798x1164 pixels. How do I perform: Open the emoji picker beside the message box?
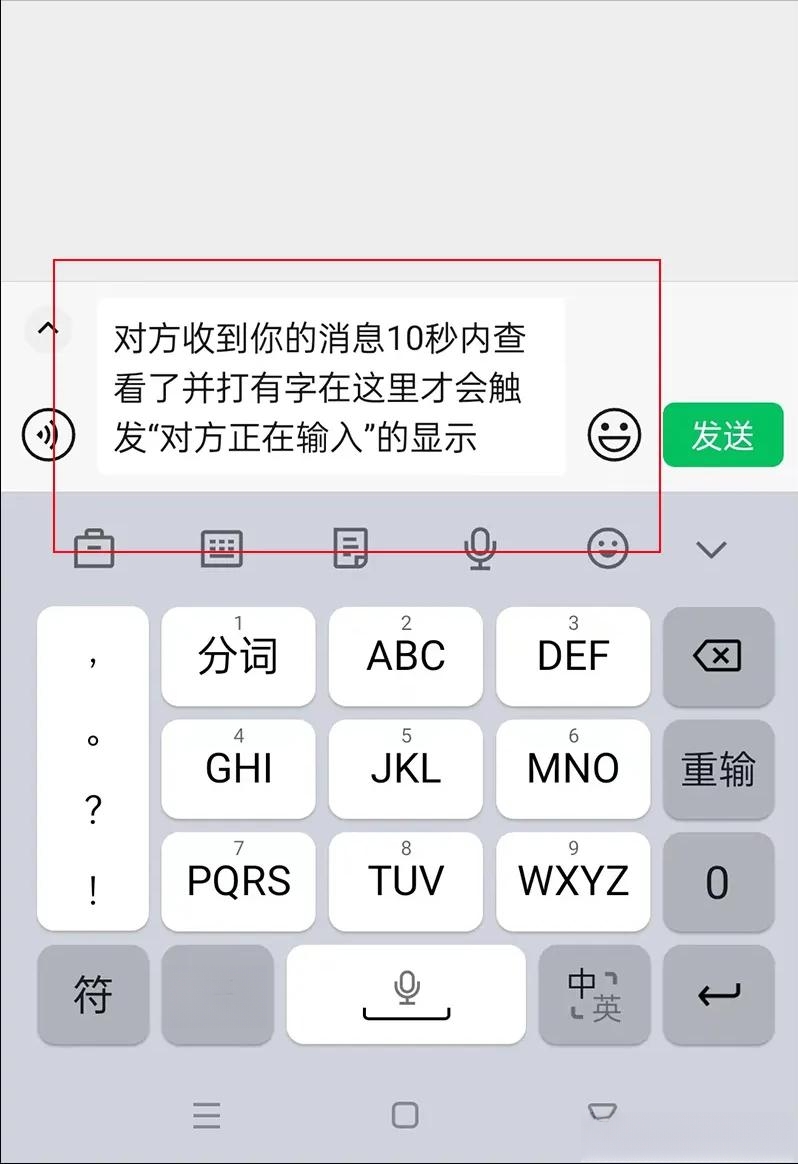[x=614, y=435]
